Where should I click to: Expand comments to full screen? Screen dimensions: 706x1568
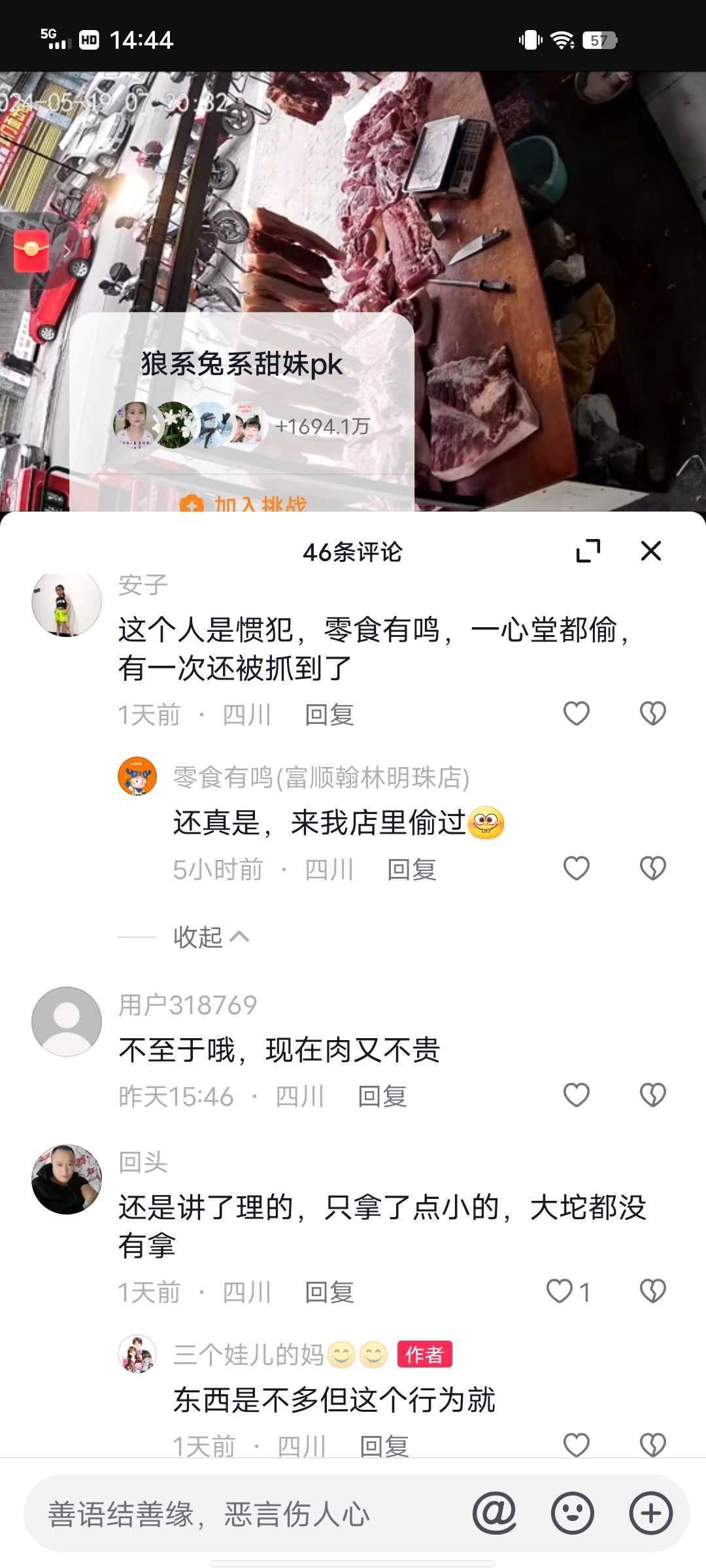tap(588, 551)
